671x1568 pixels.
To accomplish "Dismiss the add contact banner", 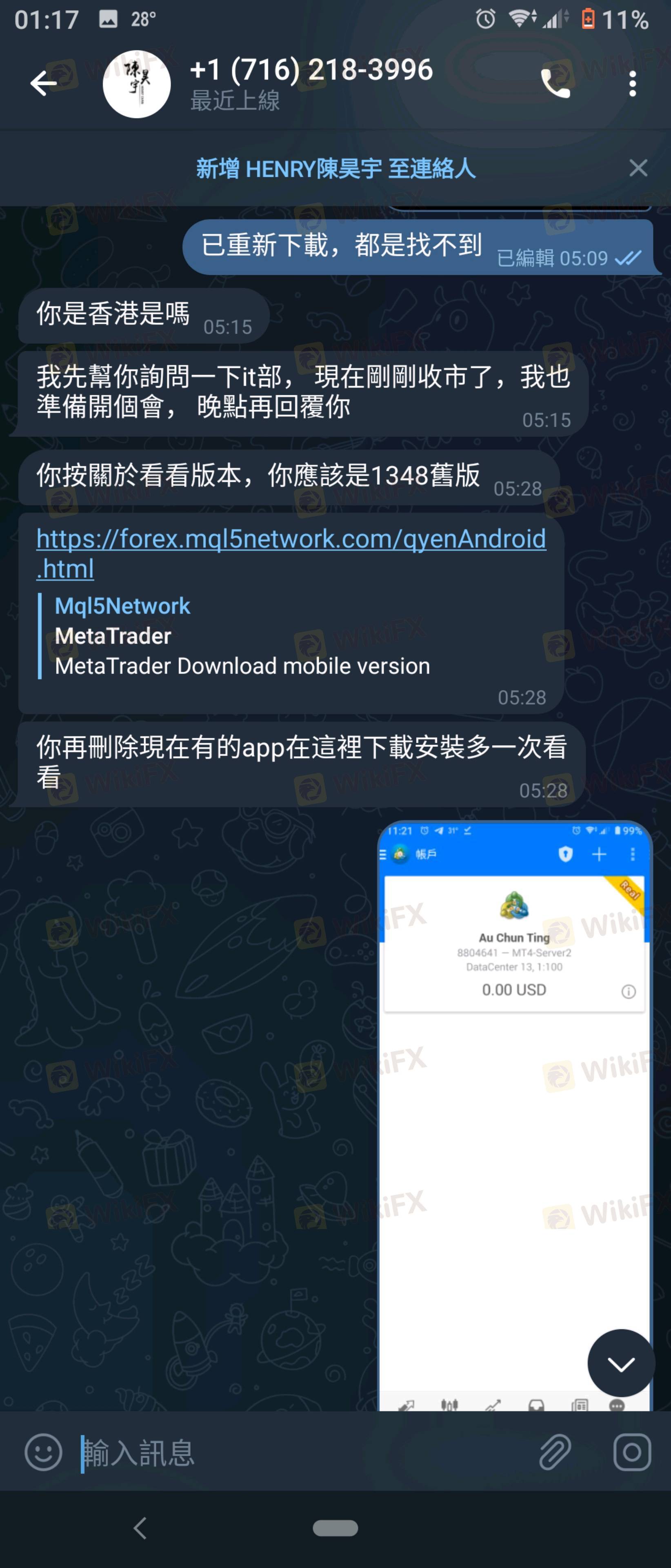I will click(x=638, y=168).
